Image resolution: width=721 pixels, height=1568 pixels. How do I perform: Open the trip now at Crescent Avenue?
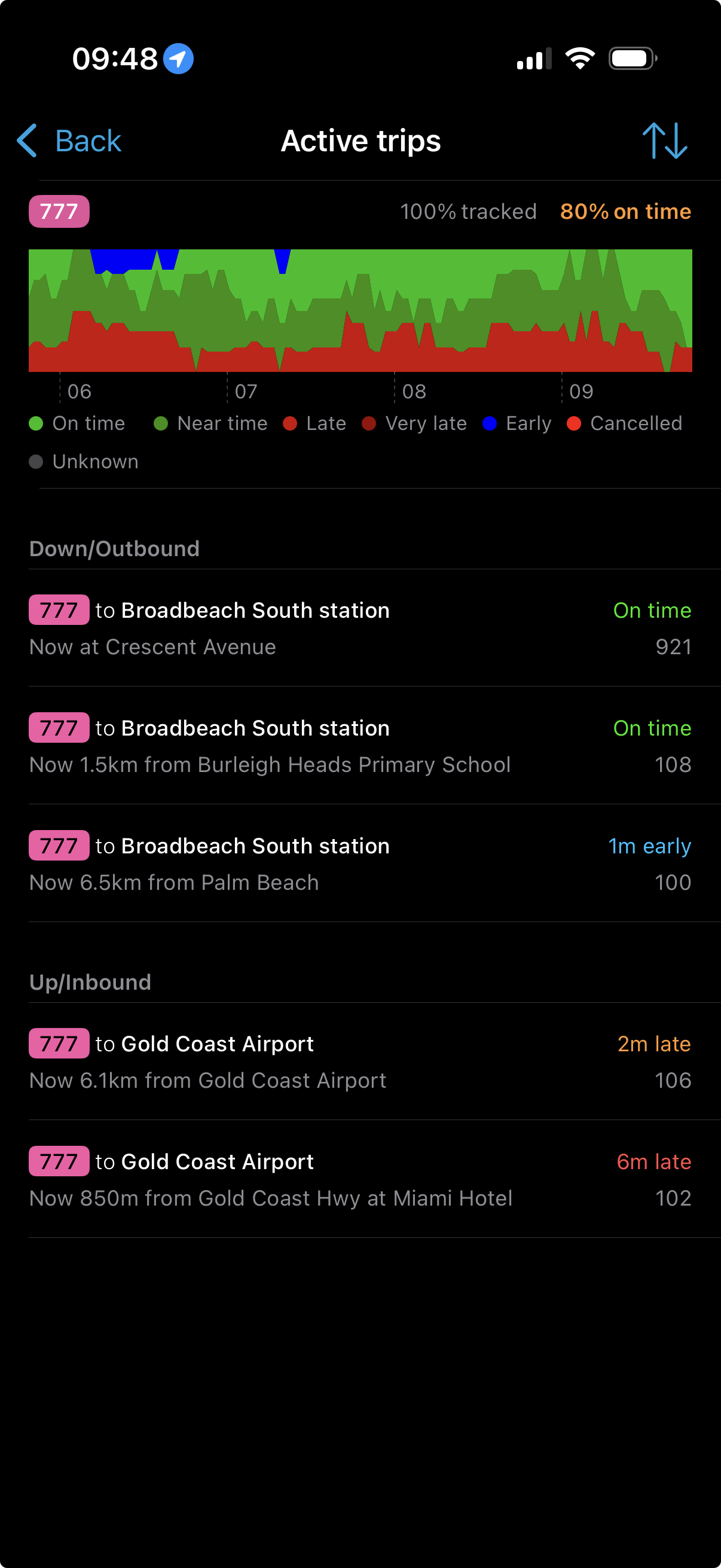pos(360,627)
